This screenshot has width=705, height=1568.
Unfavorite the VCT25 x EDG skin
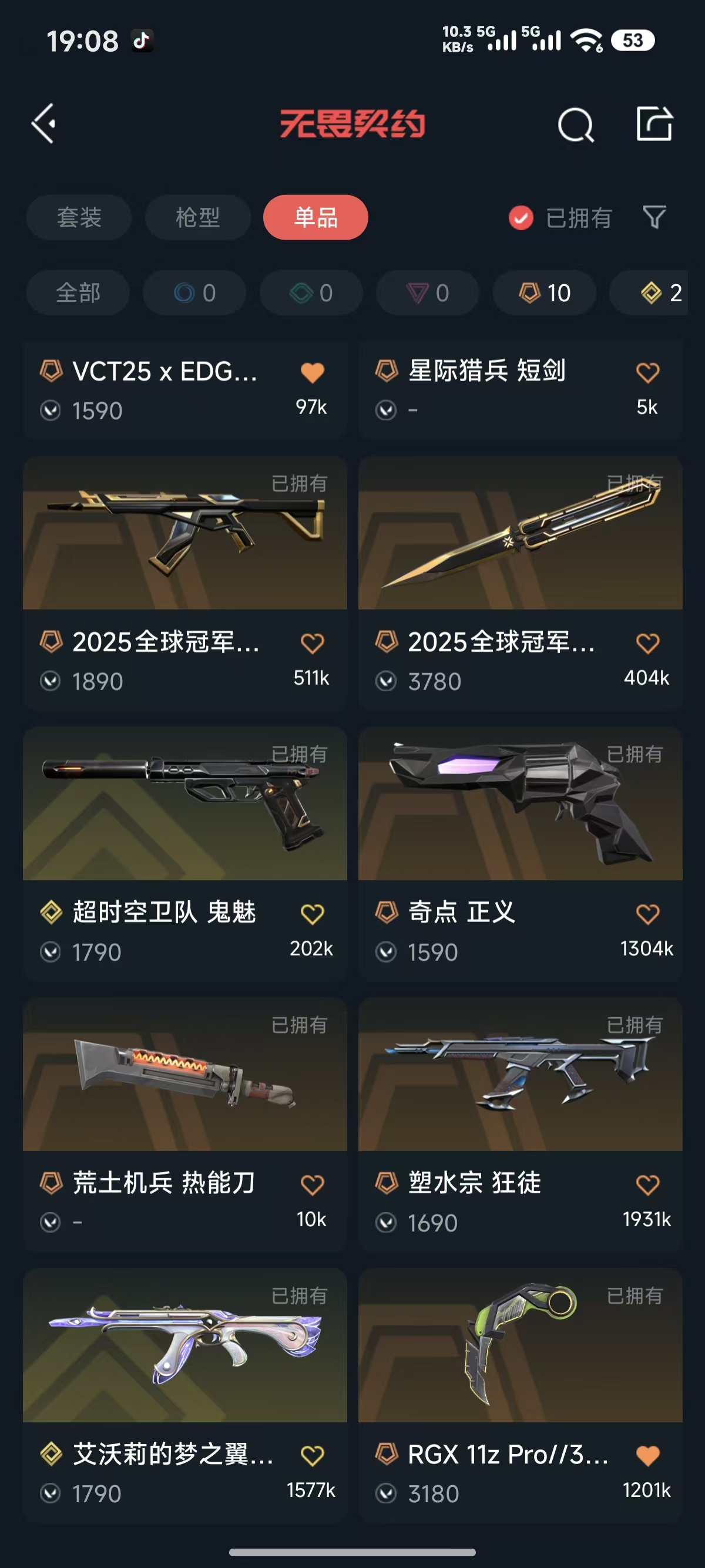(x=313, y=372)
